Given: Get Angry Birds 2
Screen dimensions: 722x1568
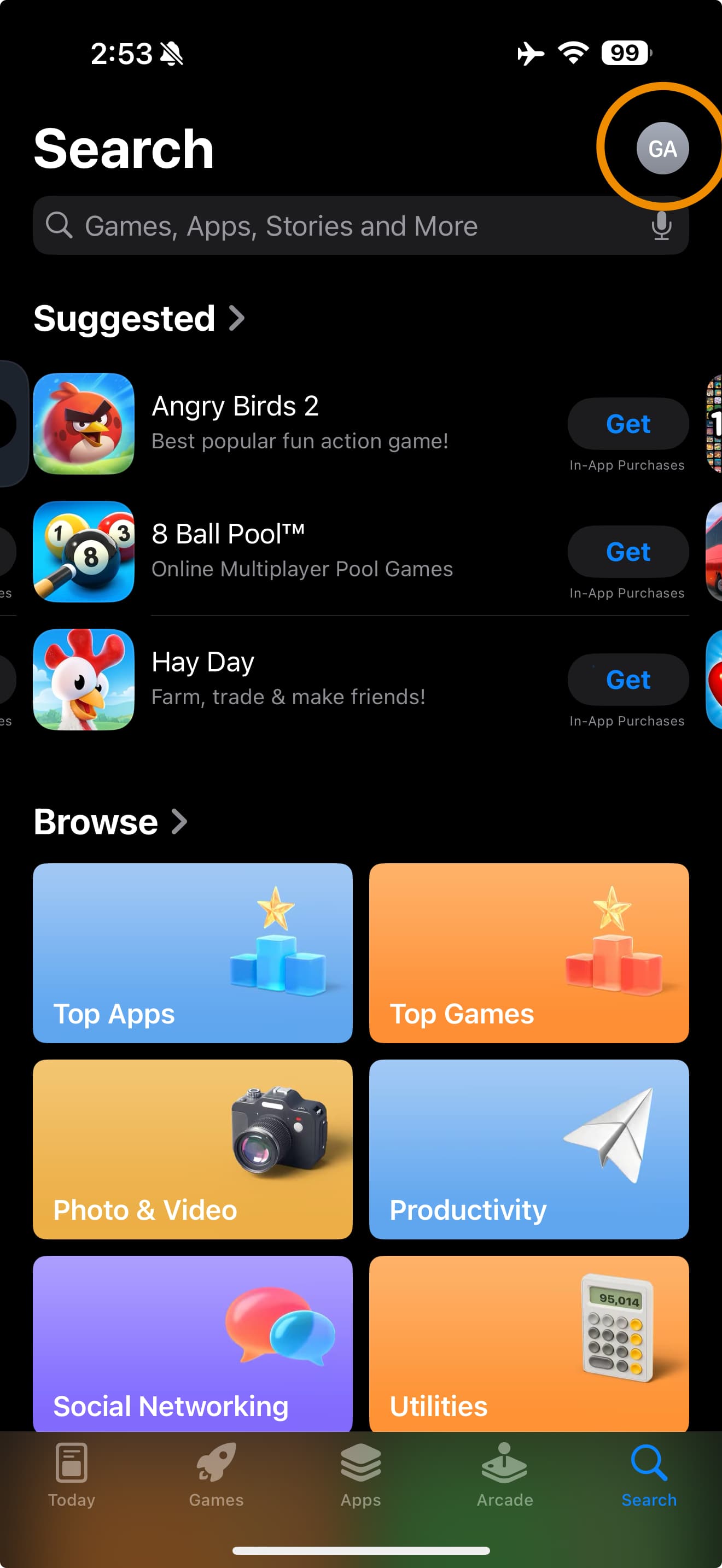Looking at the screenshot, I should pos(627,424).
